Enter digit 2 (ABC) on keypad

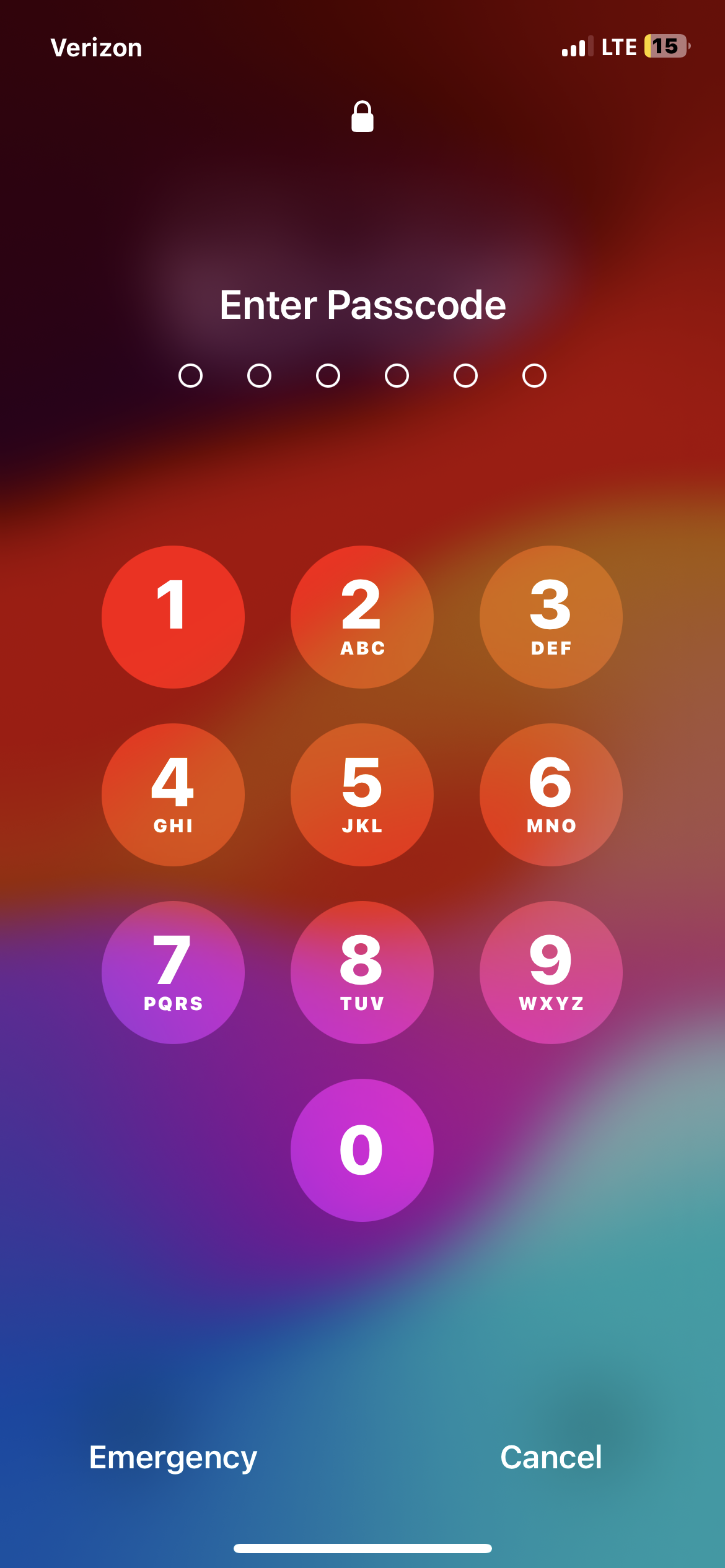point(362,617)
